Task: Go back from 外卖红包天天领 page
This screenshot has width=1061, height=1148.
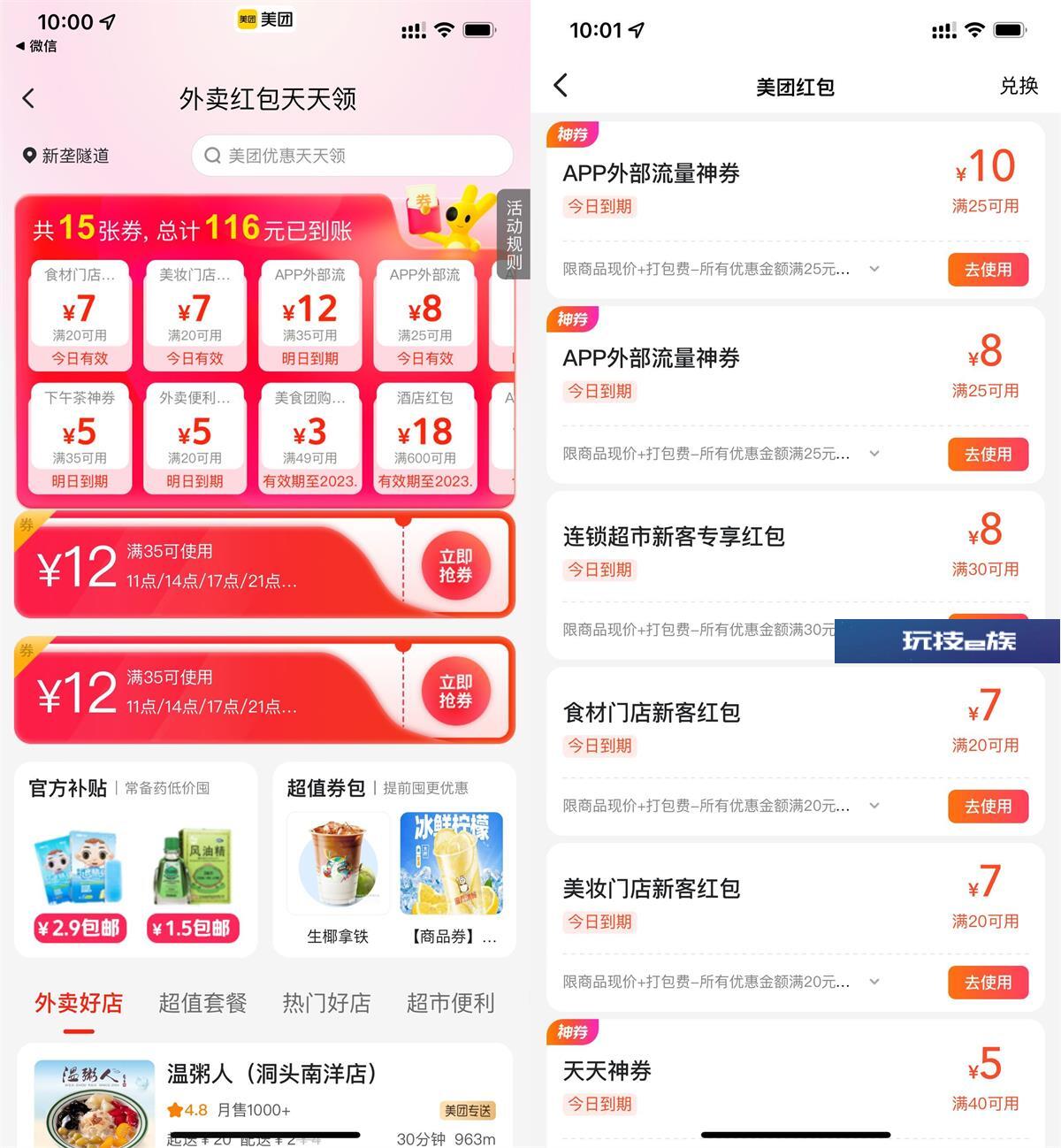Action: [29, 98]
